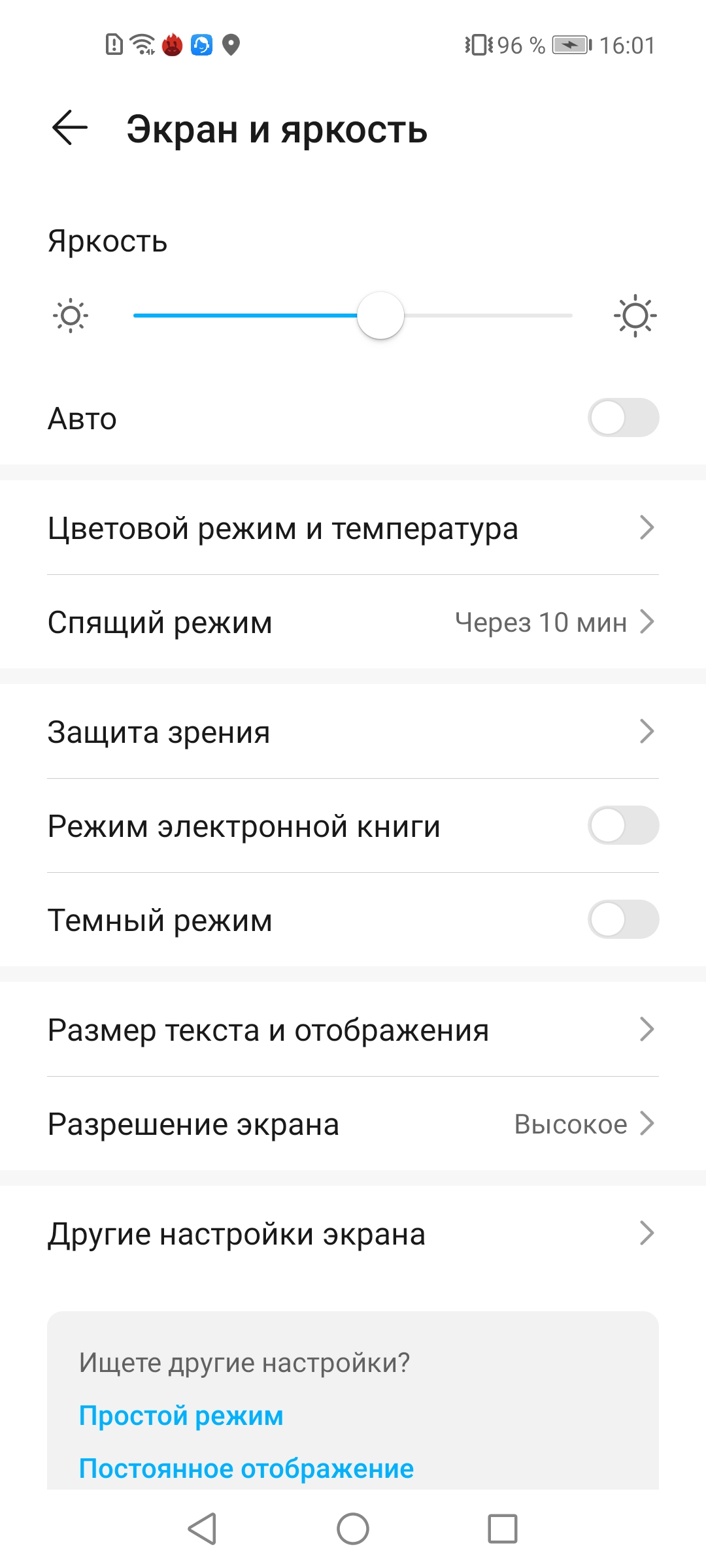Screen dimensions: 706x1568
Task: Enable the Авто brightness switch
Action: [623, 418]
